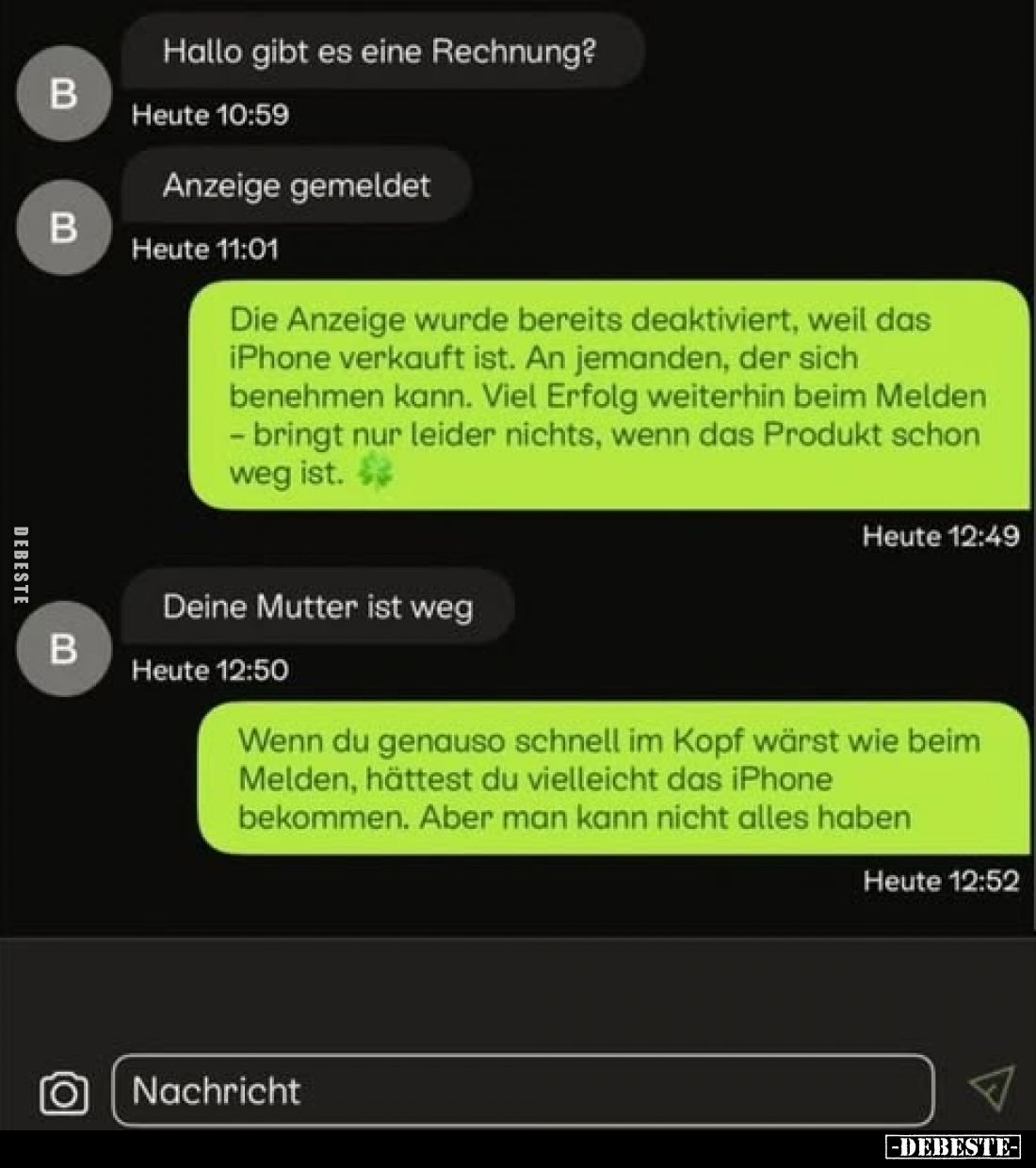Open B's avatar beside "Deine Mutter ist weg"
Screen dimensions: 1036x1168
(64, 649)
